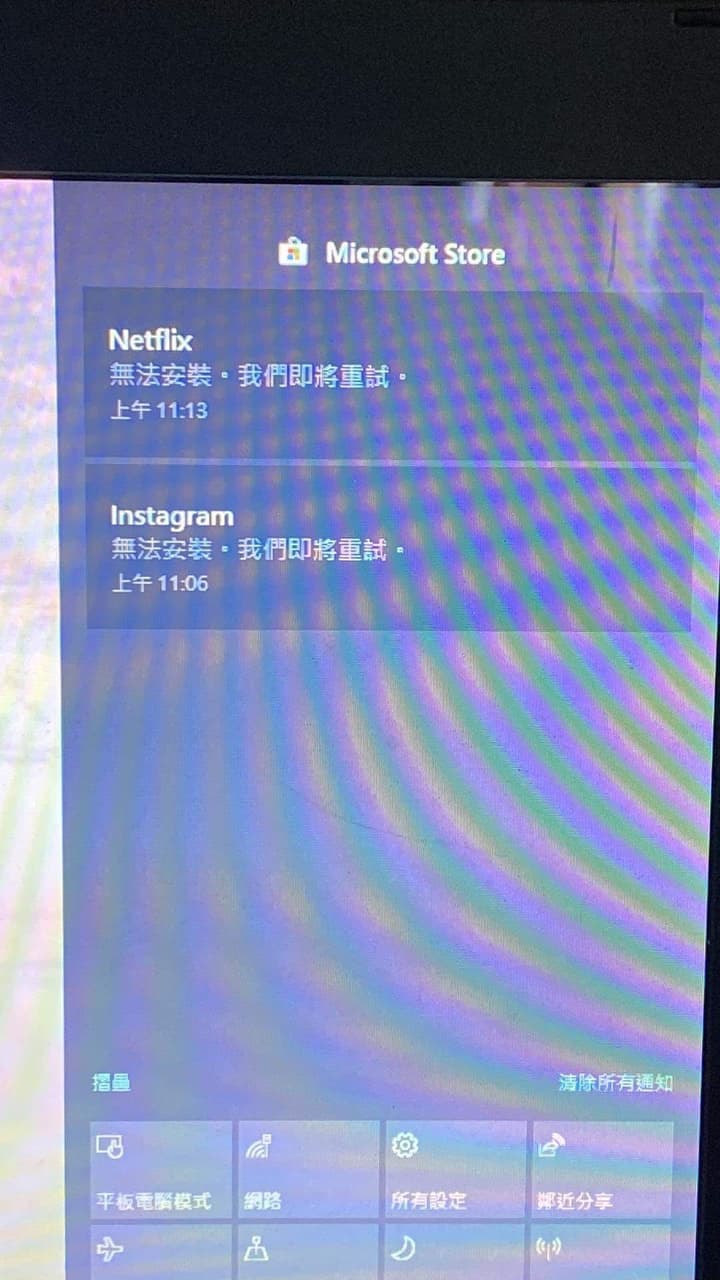Enable 平板電腦模式 tablet mode tile
The height and width of the screenshot is (1280, 720).
click(x=160, y=1168)
